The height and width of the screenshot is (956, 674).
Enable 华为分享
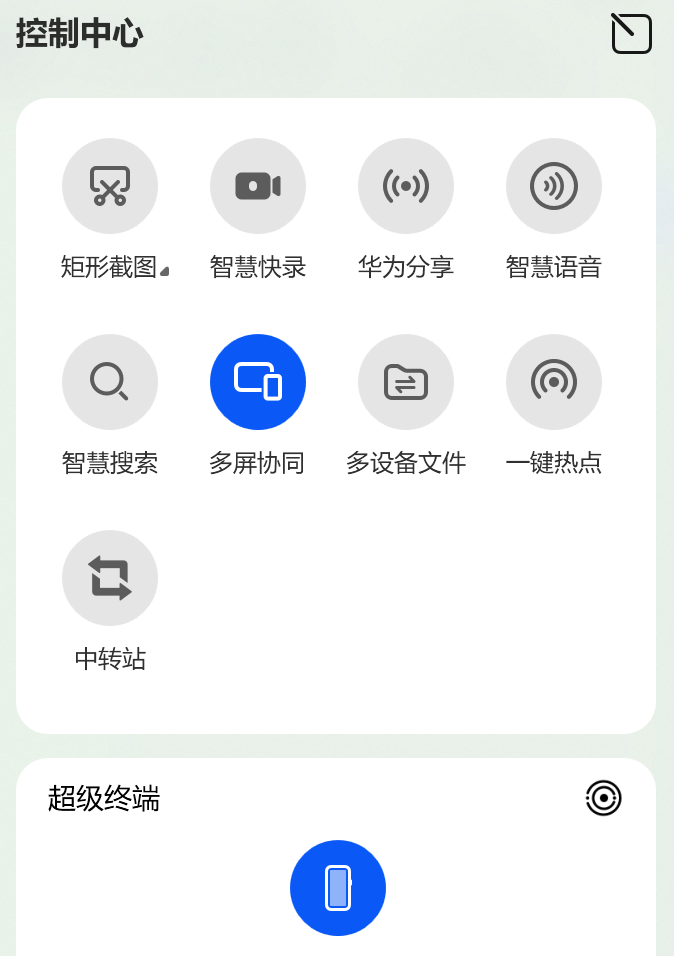tap(406, 186)
